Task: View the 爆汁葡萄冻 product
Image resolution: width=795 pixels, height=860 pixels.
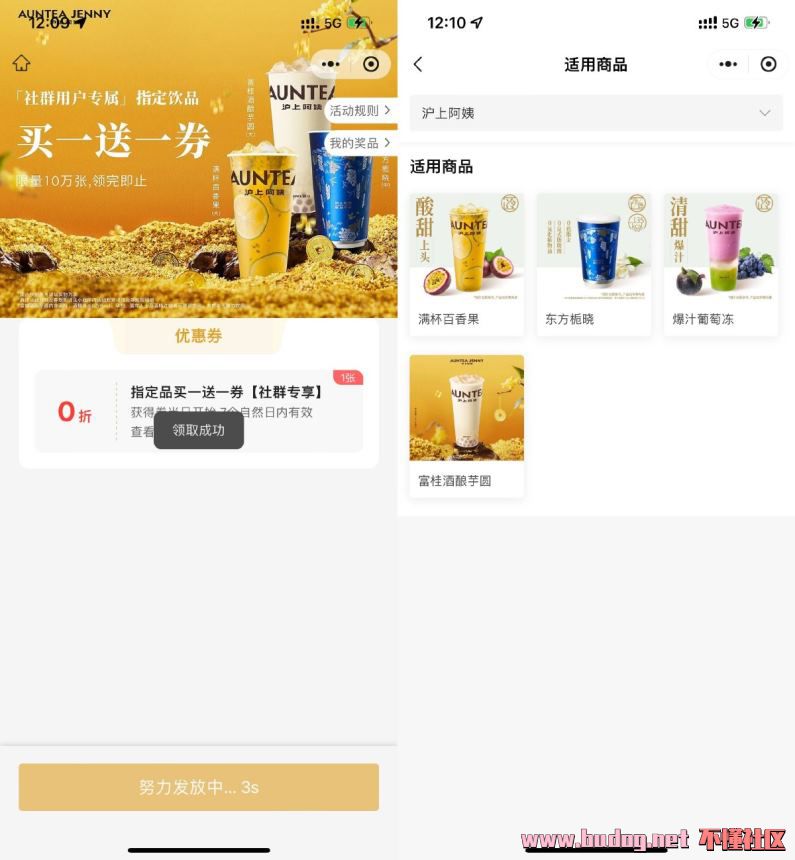Action: pyautogui.click(x=721, y=263)
